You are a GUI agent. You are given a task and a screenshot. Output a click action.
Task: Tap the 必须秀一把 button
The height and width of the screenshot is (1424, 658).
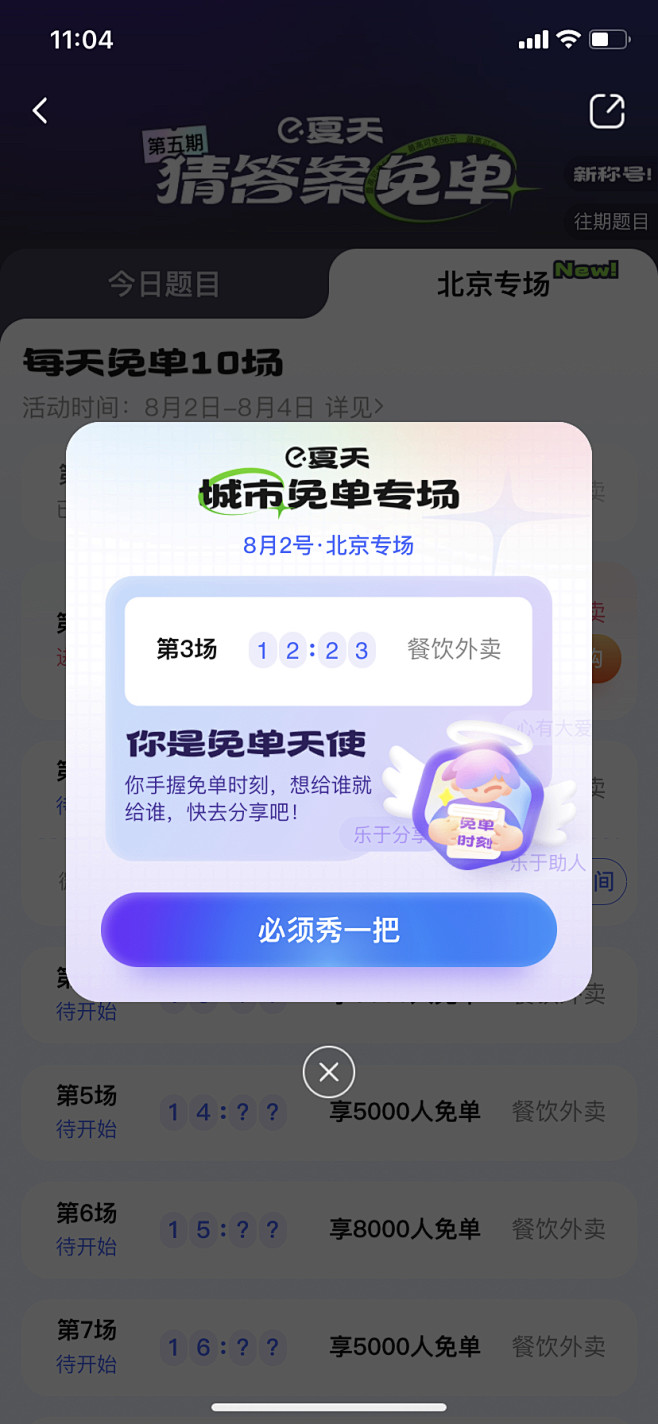328,930
